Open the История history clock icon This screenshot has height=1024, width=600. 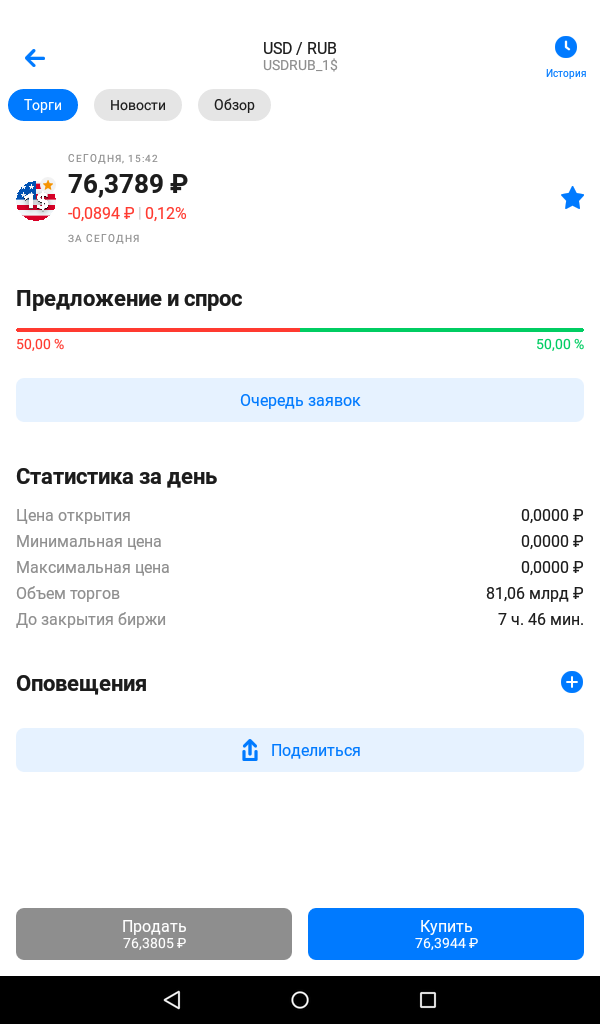[566, 47]
